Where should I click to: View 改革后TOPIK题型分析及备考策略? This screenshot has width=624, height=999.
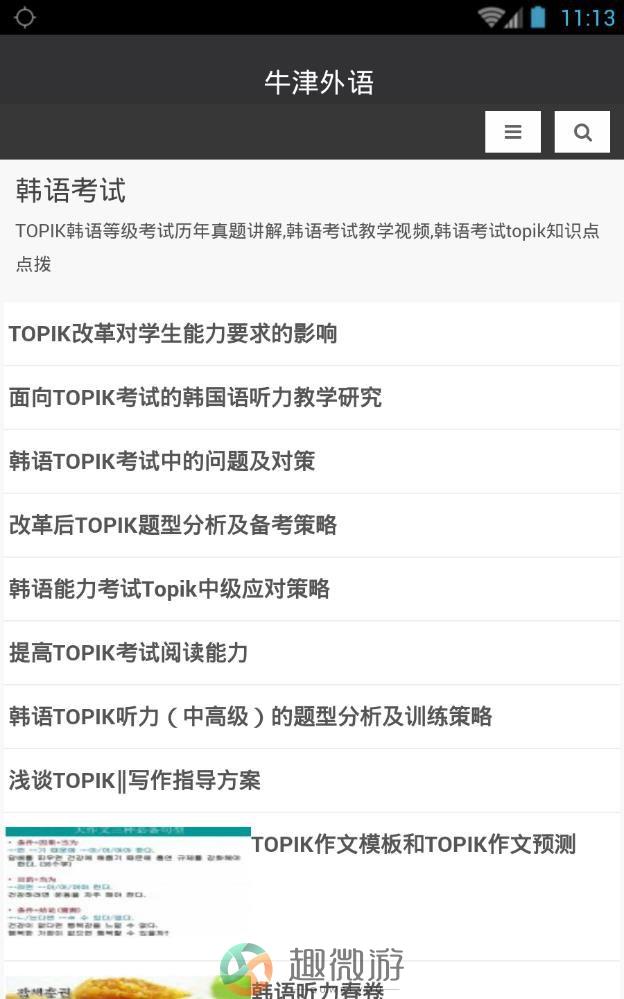click(312, 525)
